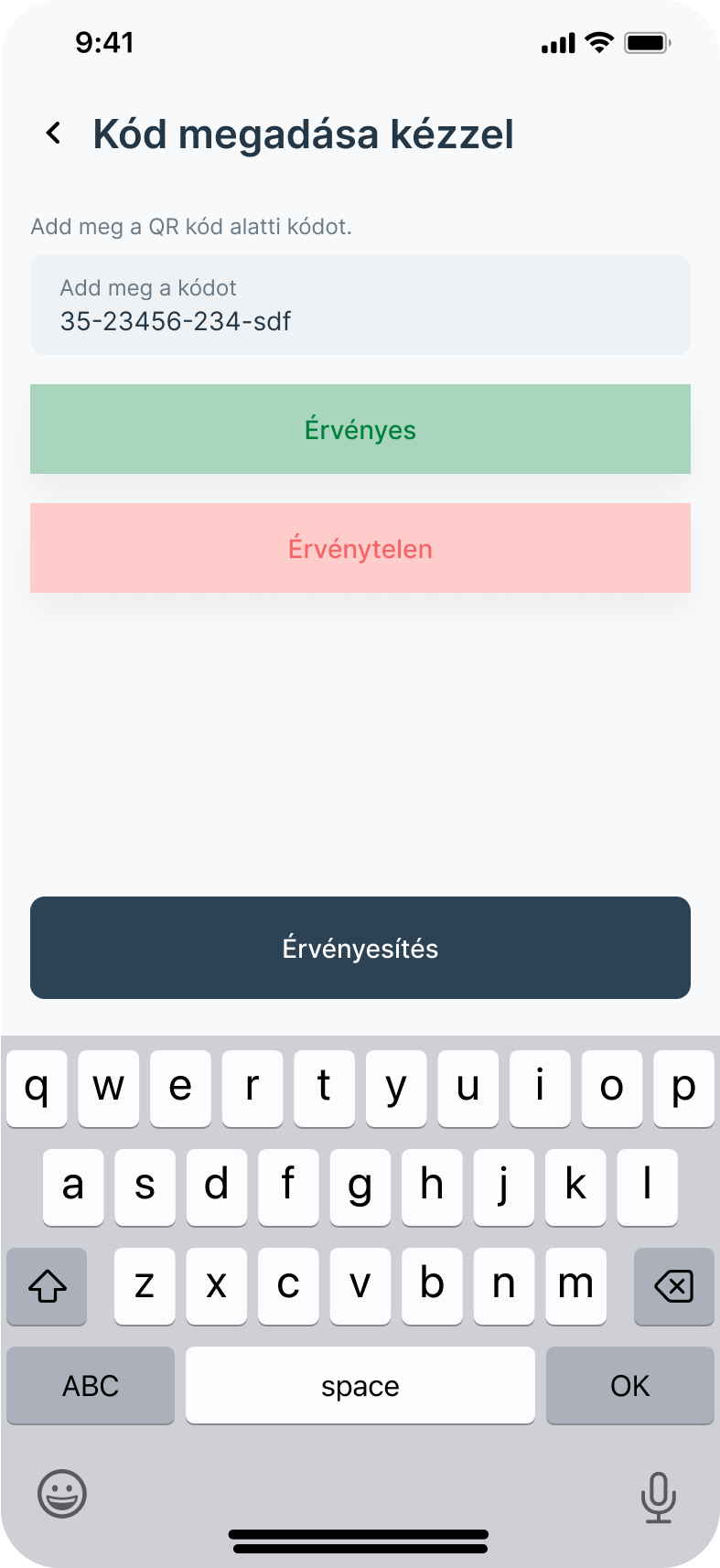Select the red Érvénytelen button

point(360,548)
